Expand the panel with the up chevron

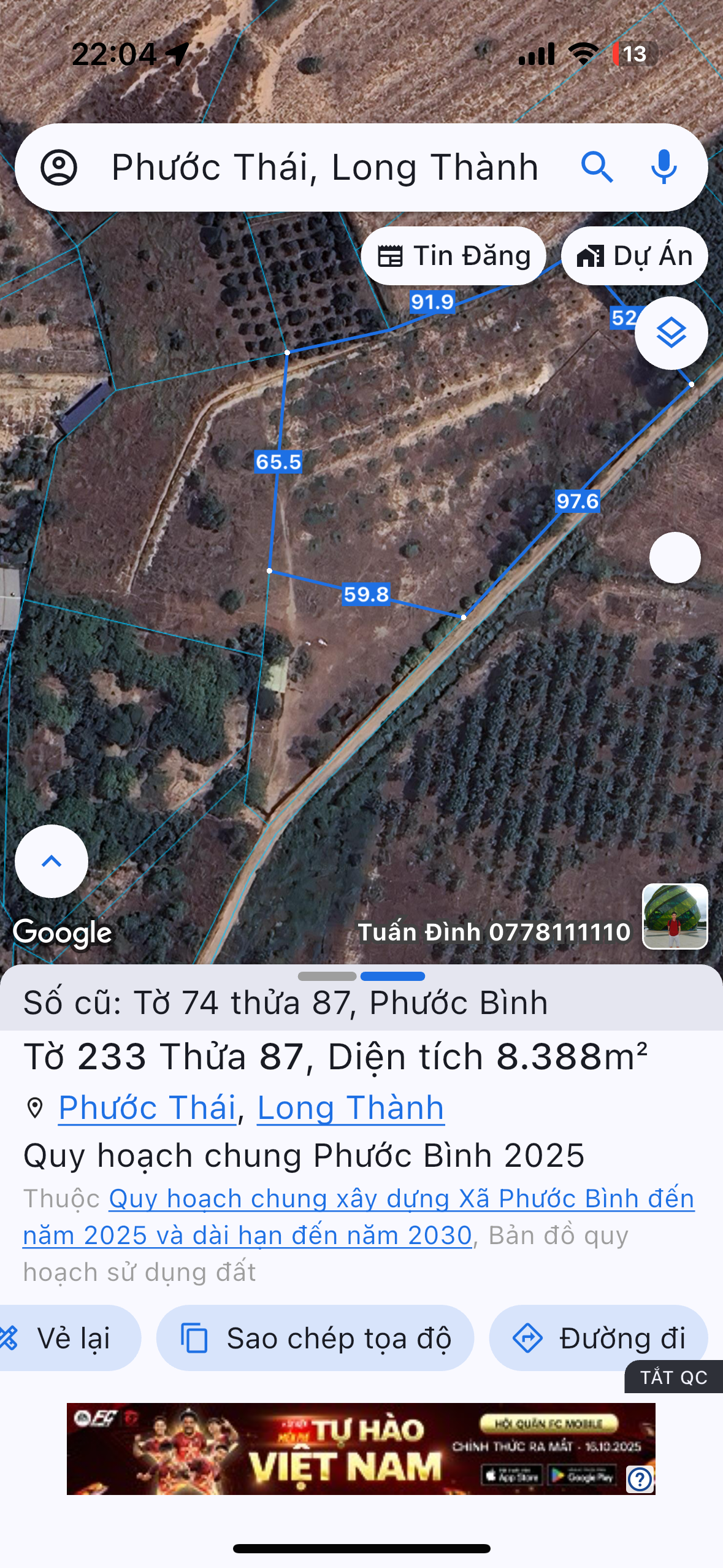pos(52,861)
